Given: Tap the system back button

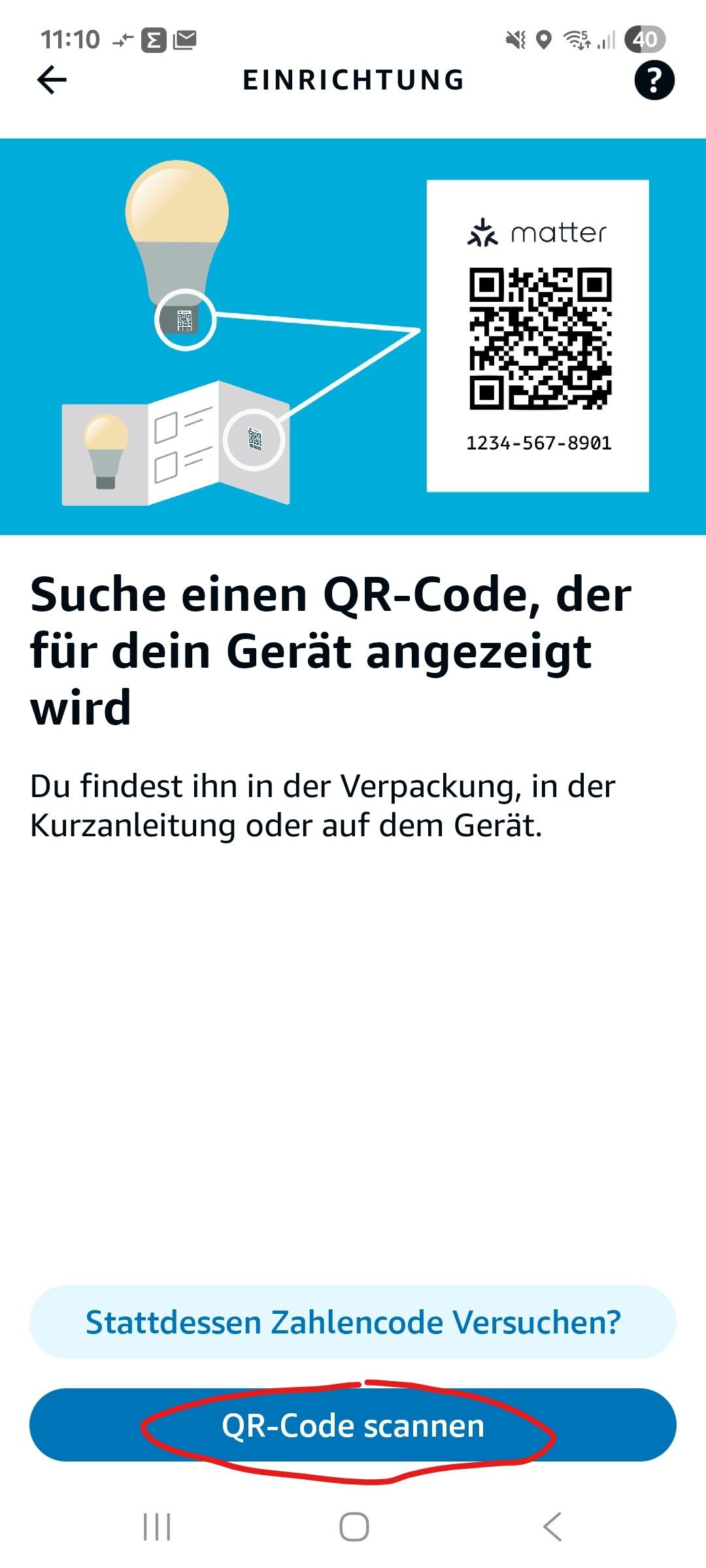Looking at the screenshot, I should click(552, 1527).
